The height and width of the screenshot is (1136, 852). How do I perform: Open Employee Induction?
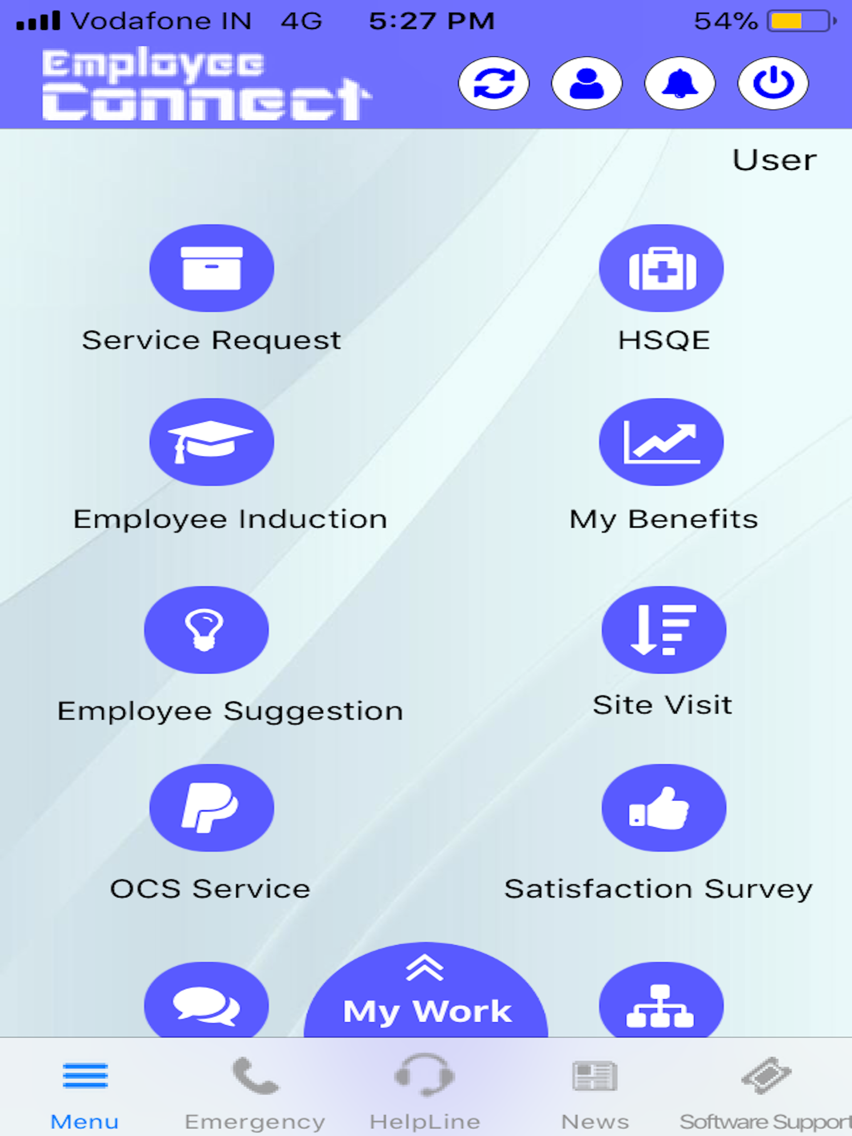tap(212, 441)
